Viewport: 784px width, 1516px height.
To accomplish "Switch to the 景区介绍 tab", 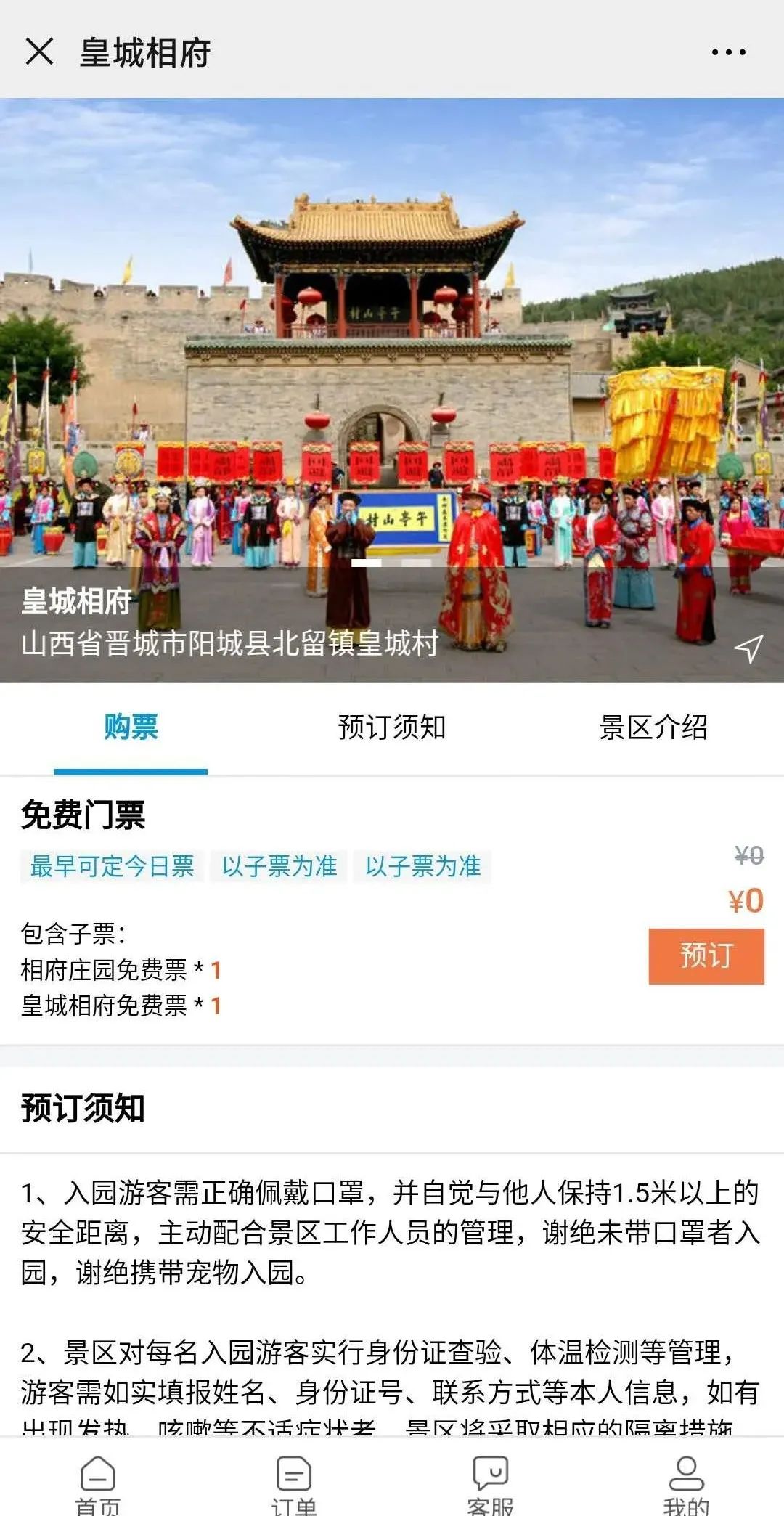I will tap(653, 727).
